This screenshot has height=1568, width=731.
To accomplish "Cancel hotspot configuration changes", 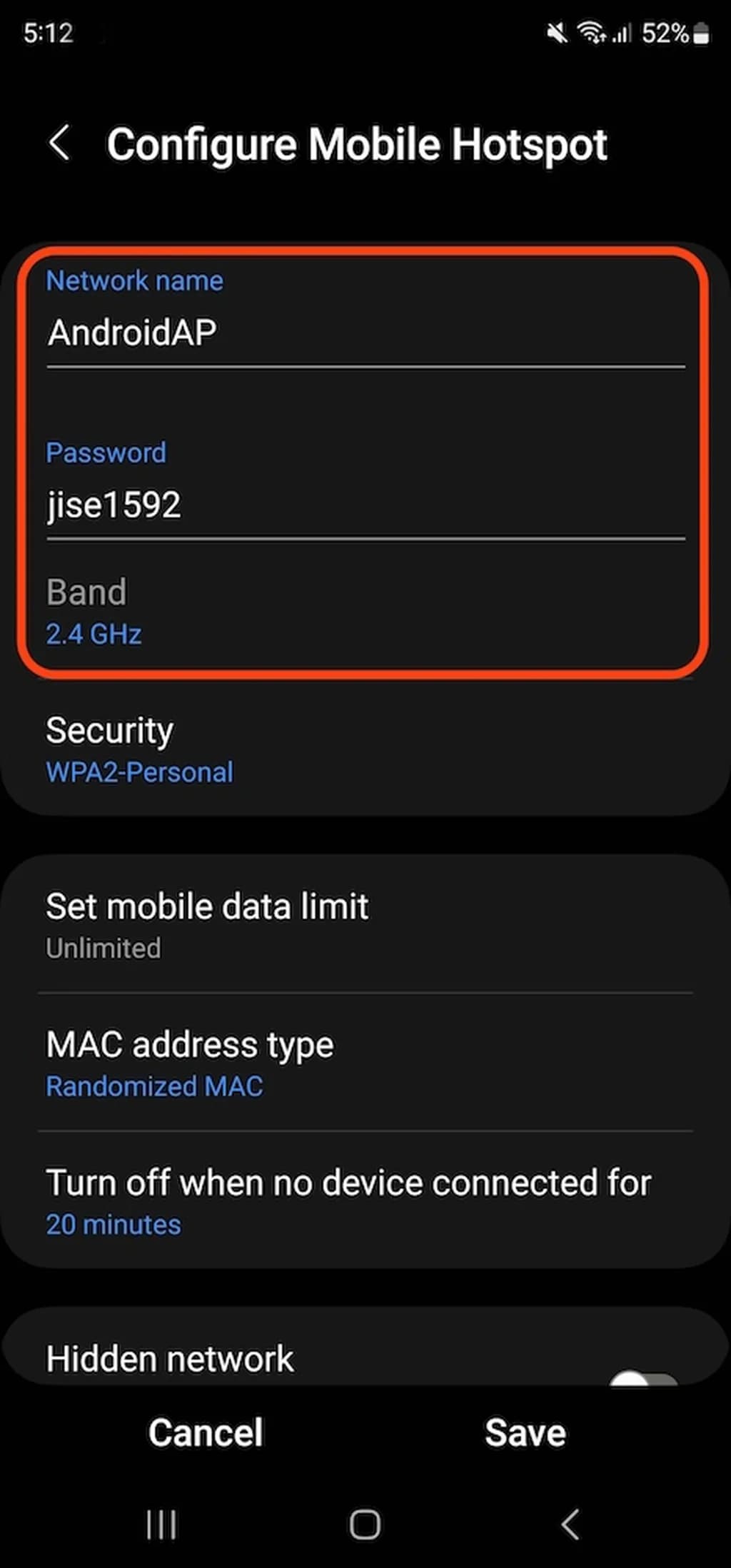I will pyautogui.click(x=206, y=1432).
